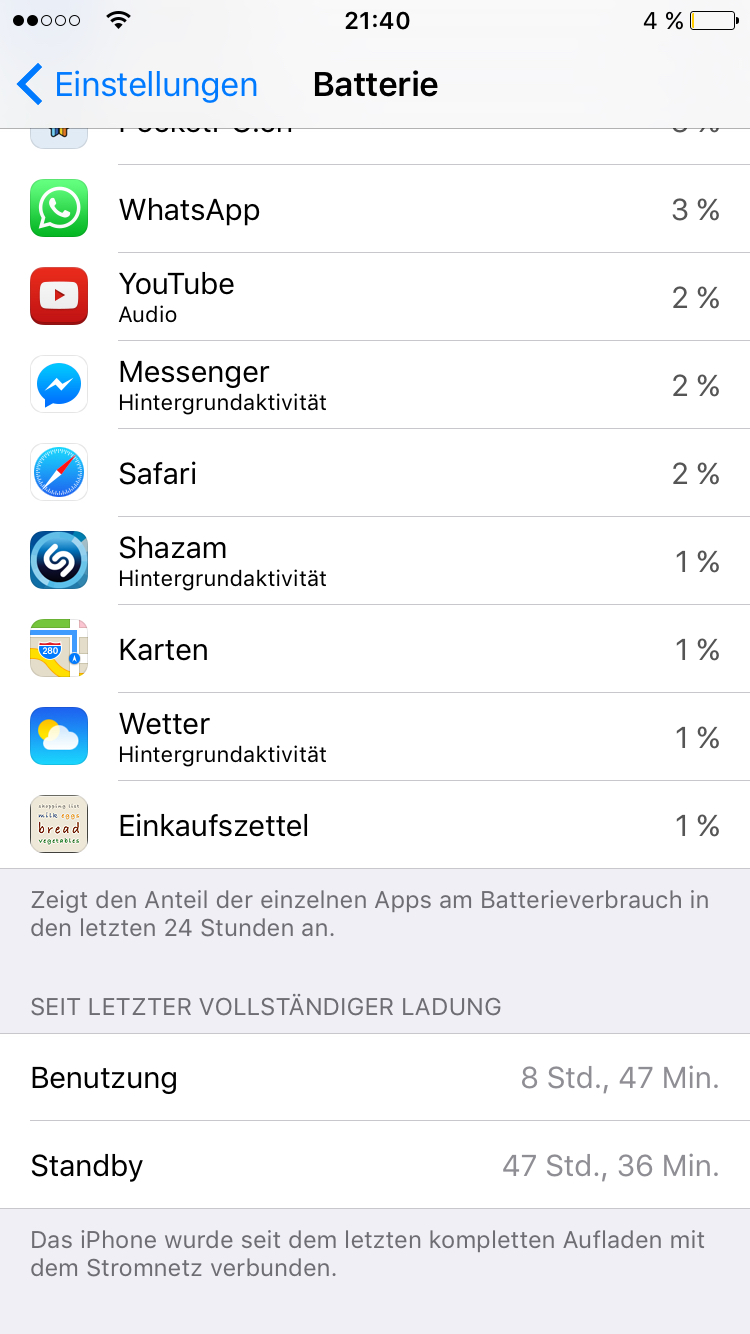Tap the WhatsApp battery usage row
The image size is (750, 1334).
[x=375, y=209]
